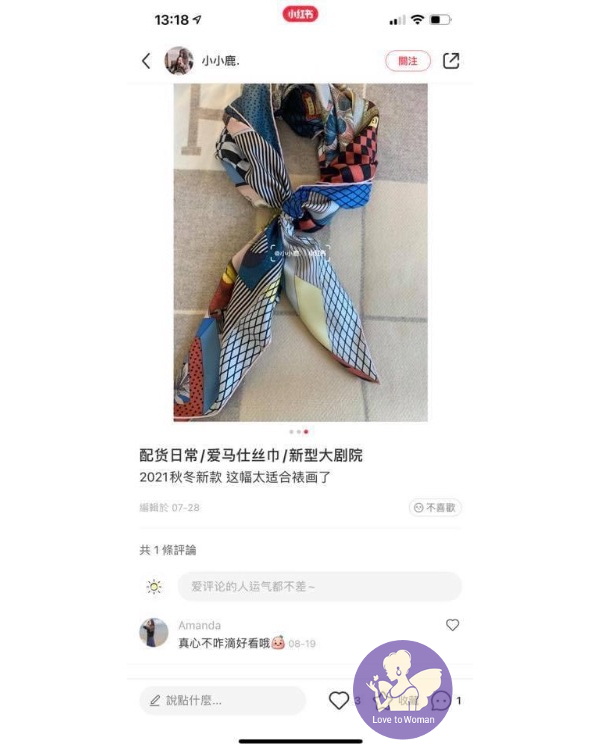Open 小小鹿's profile avatar
Viewport: 600px width, 750px height.
click(179, 61)
